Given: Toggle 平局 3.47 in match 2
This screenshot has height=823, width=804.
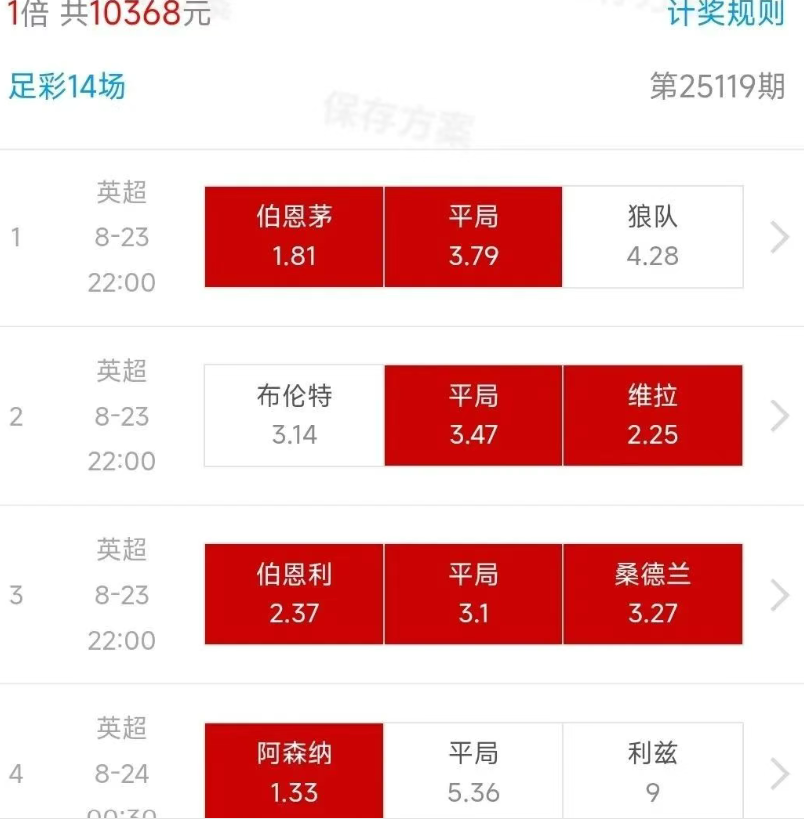Looking at the screenshot, I should pos(473,416).
